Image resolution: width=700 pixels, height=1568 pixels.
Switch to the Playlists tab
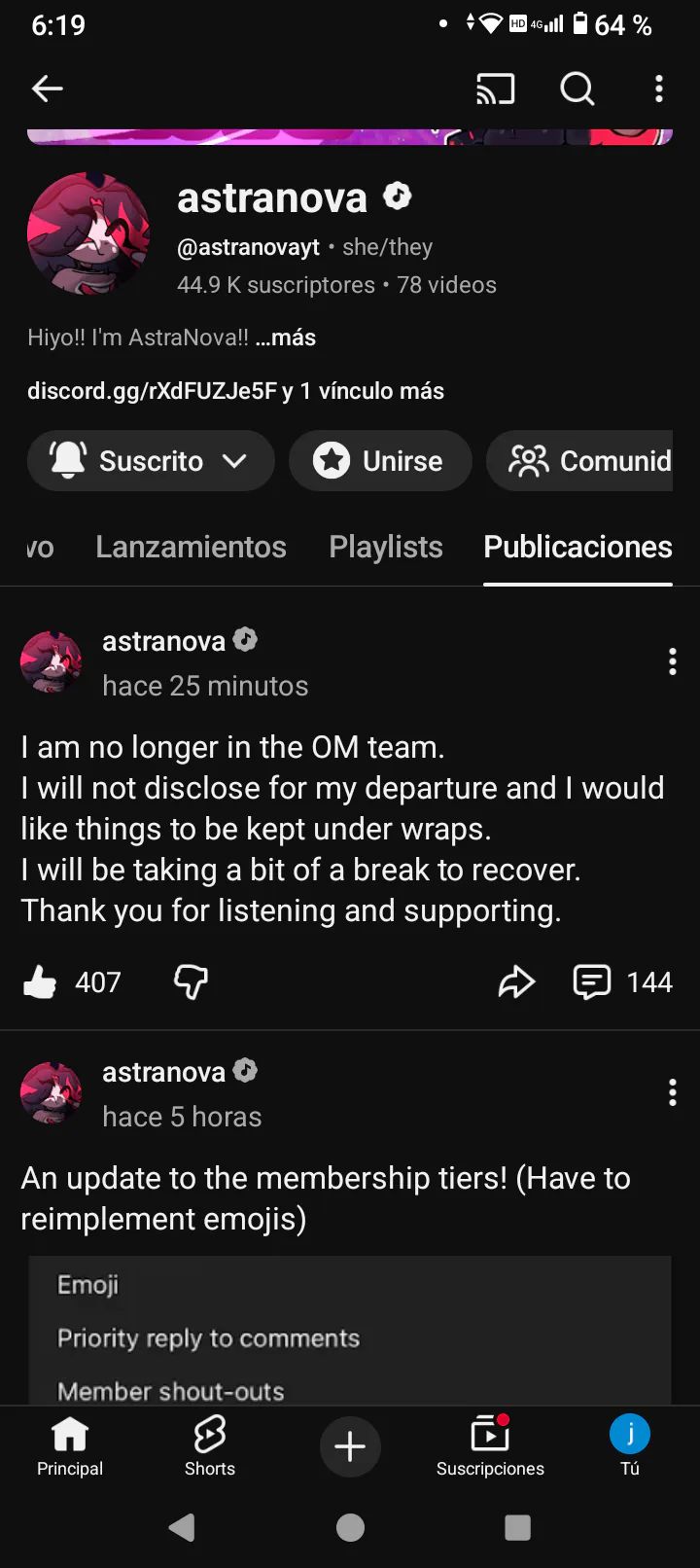click(x=386, y=547)
